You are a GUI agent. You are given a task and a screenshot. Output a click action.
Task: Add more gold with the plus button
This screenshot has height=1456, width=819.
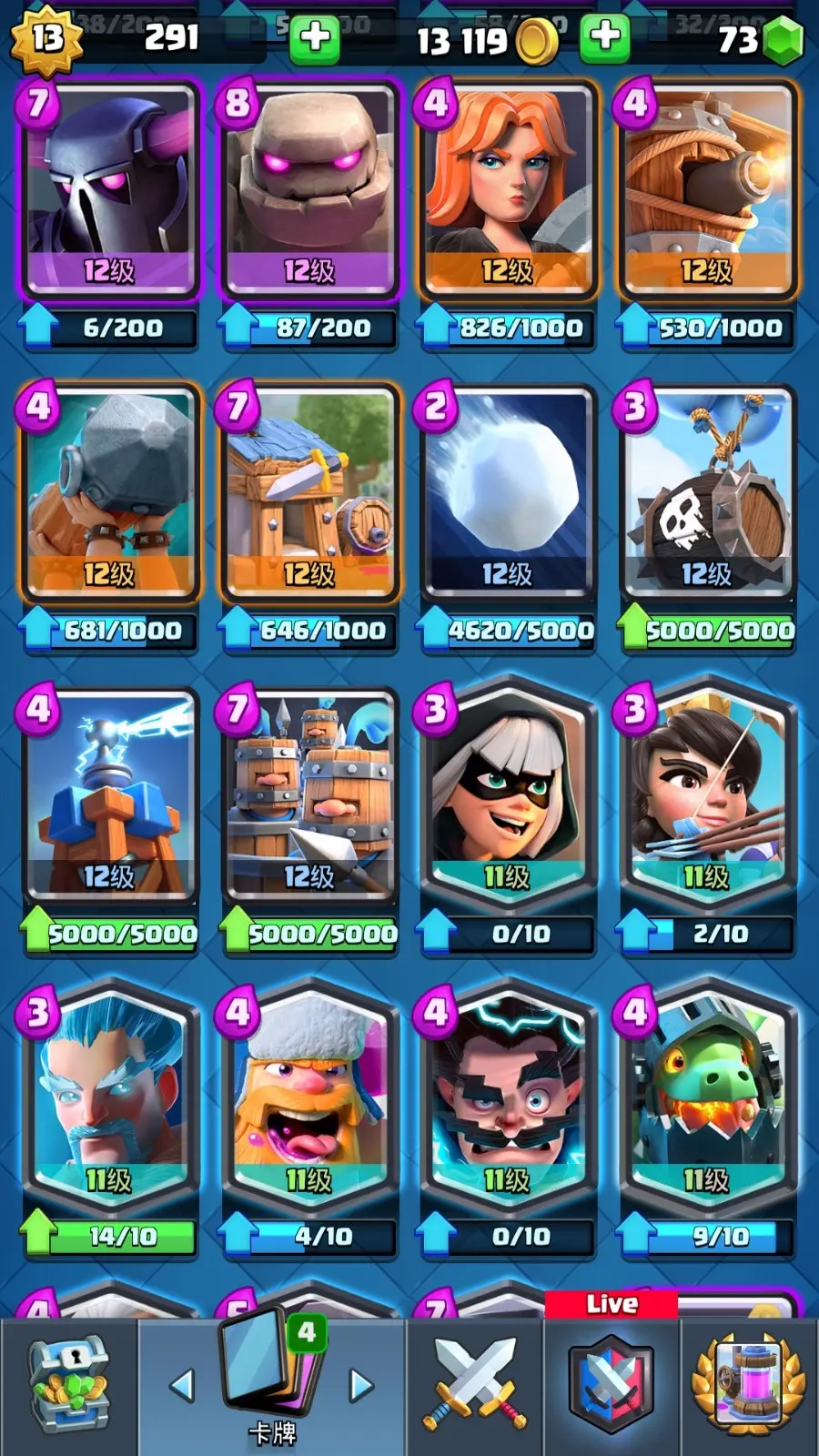pyautogui.click(x=604, y=38)
